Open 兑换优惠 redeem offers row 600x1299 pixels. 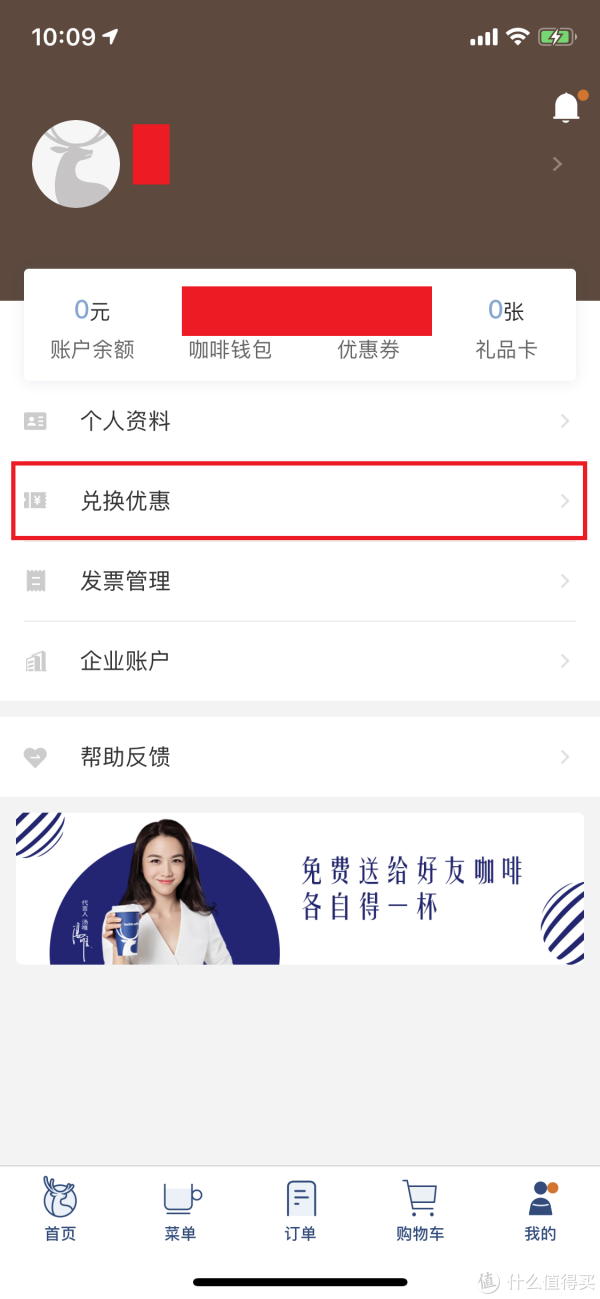click(300, 501)
